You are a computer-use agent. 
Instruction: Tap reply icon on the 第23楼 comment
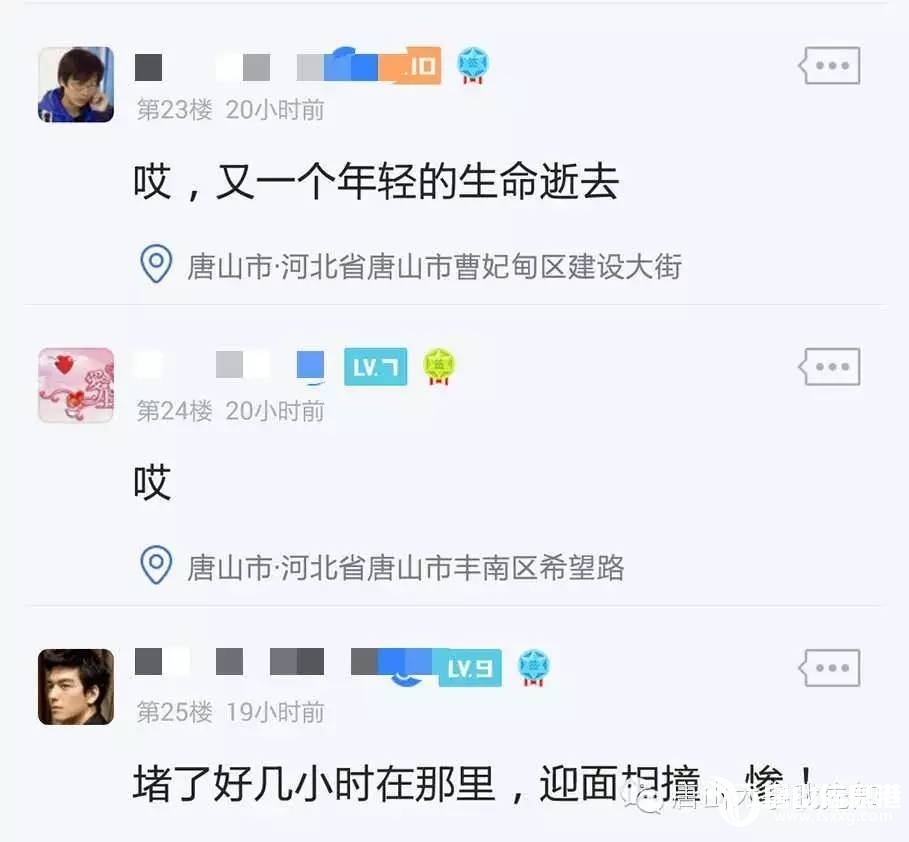pos(830,67)
